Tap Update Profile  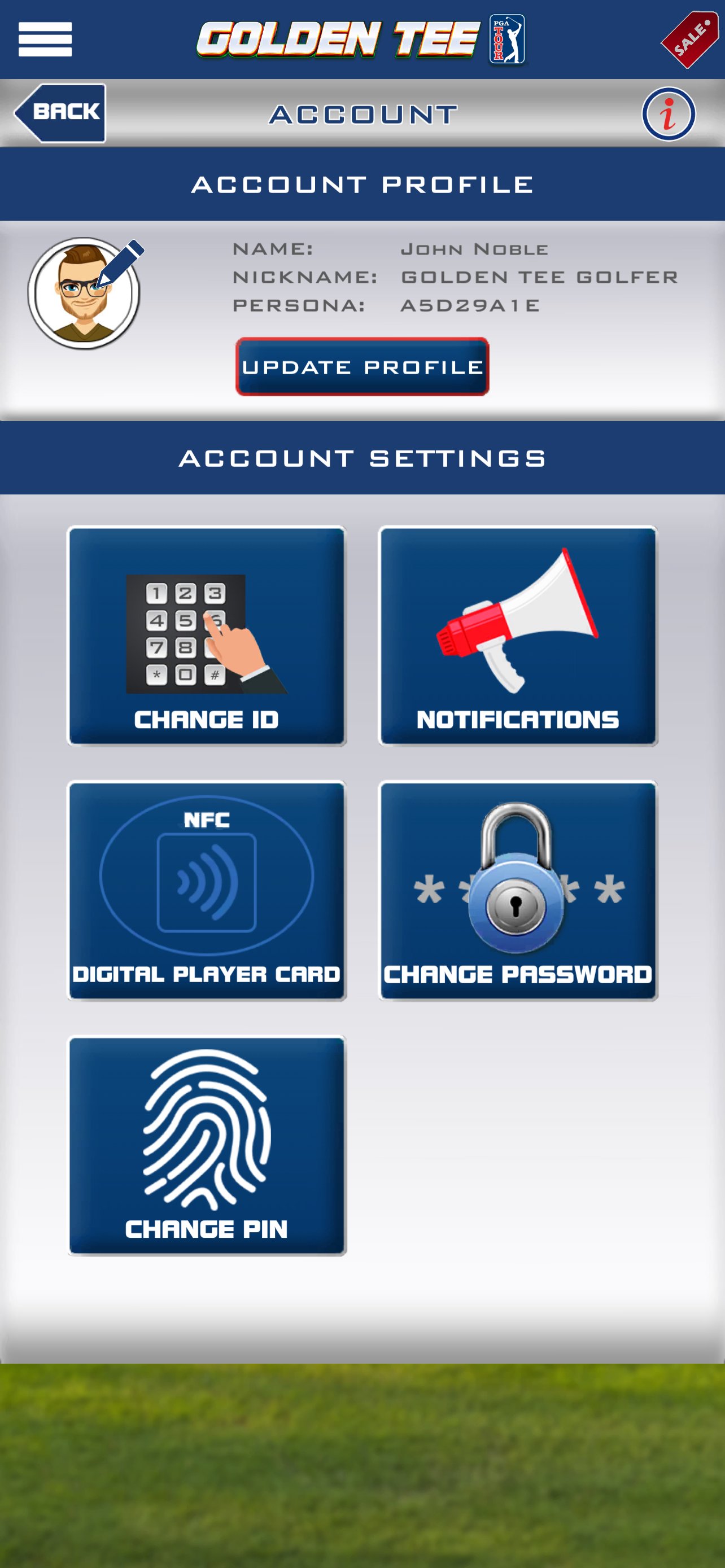click(362, 366)
